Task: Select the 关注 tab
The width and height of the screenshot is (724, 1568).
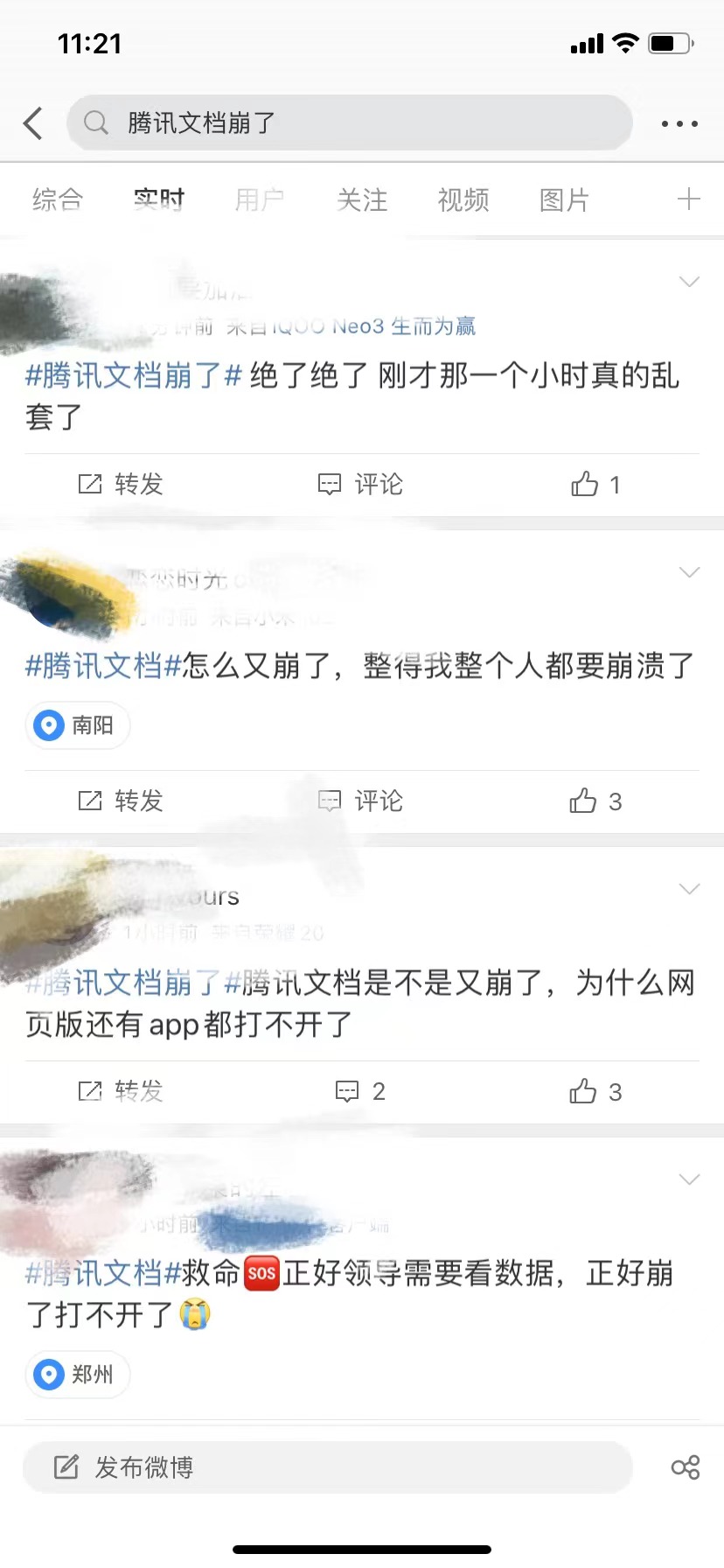Action: click(x=362, y=200)
